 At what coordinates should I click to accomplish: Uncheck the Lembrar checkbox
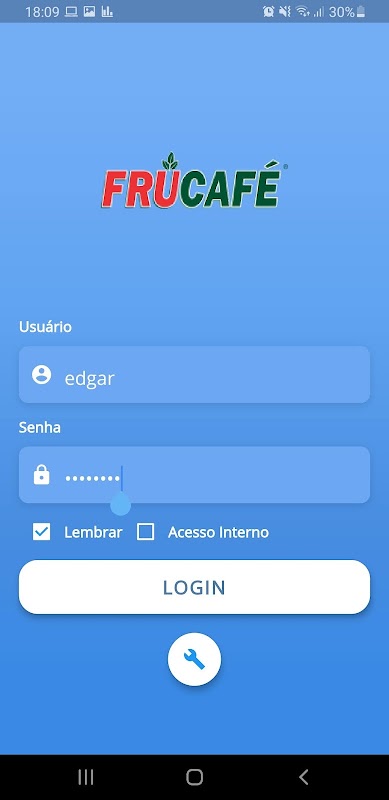coord(41,532)
